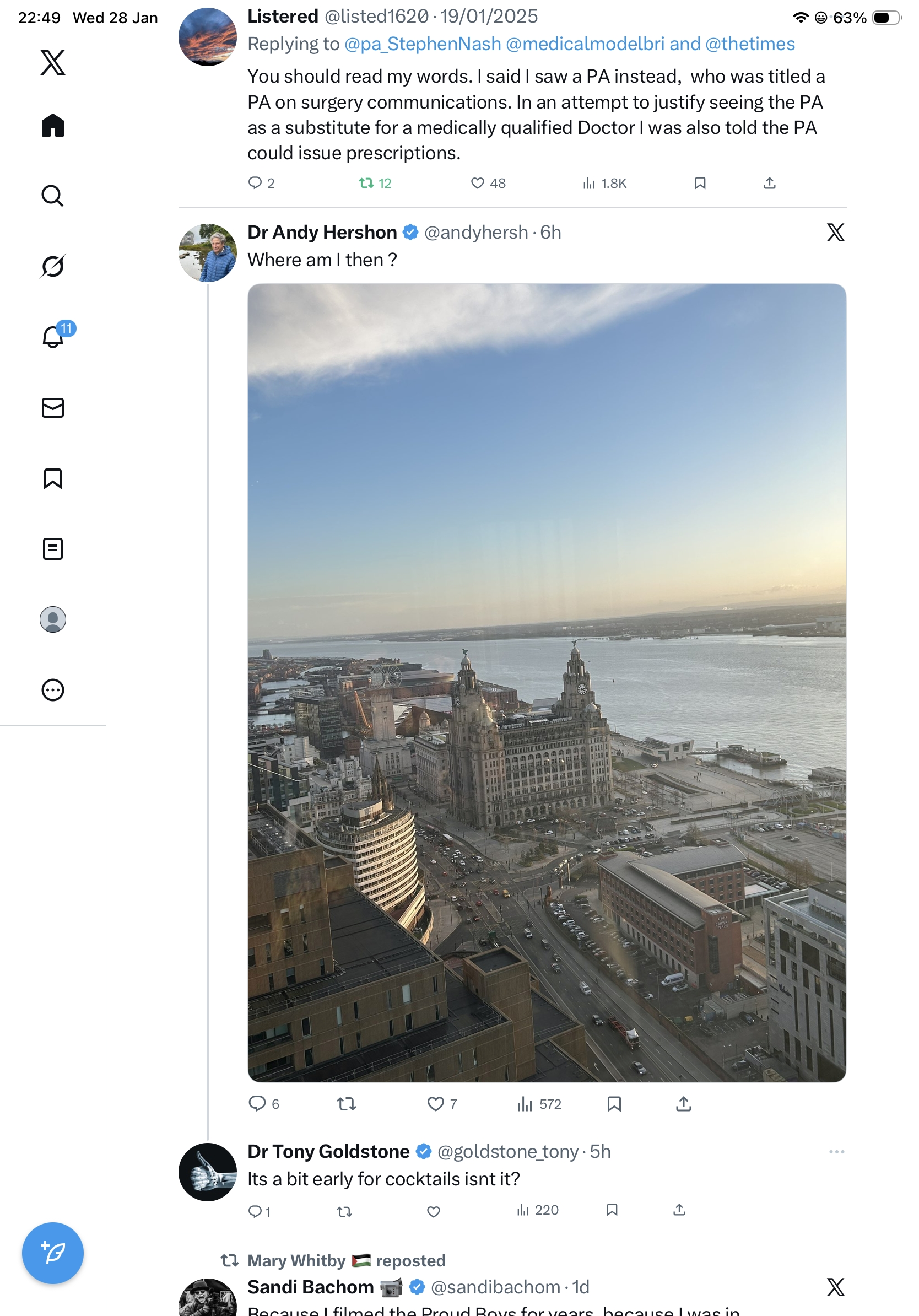Open the Lists page in the sidebar
This screenshot has height=1316, width=919.
click(53, 548)
